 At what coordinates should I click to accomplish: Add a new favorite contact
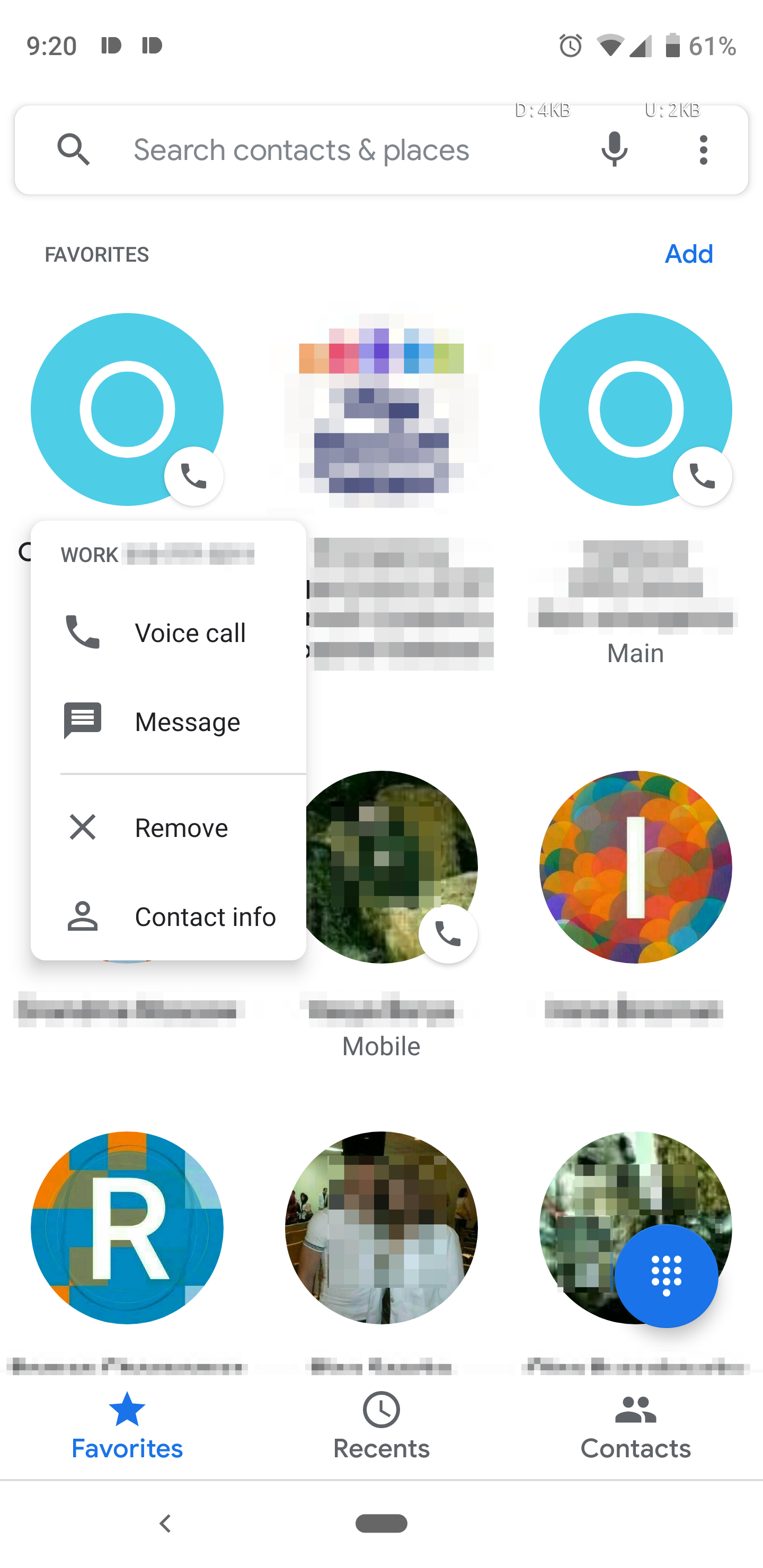(x=688, y=254)
